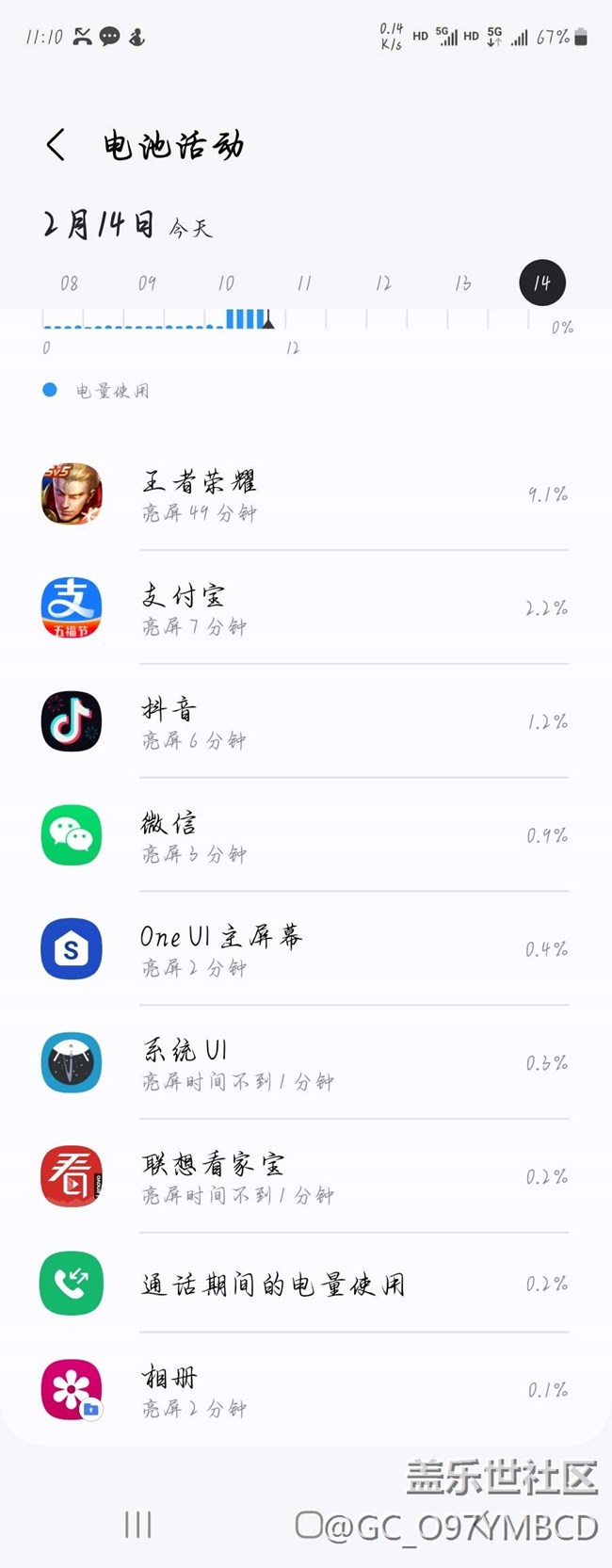Go back from 电池活动 page
Image resolution: width=612 pixels, height=1568 pixels.
[56, 145]
